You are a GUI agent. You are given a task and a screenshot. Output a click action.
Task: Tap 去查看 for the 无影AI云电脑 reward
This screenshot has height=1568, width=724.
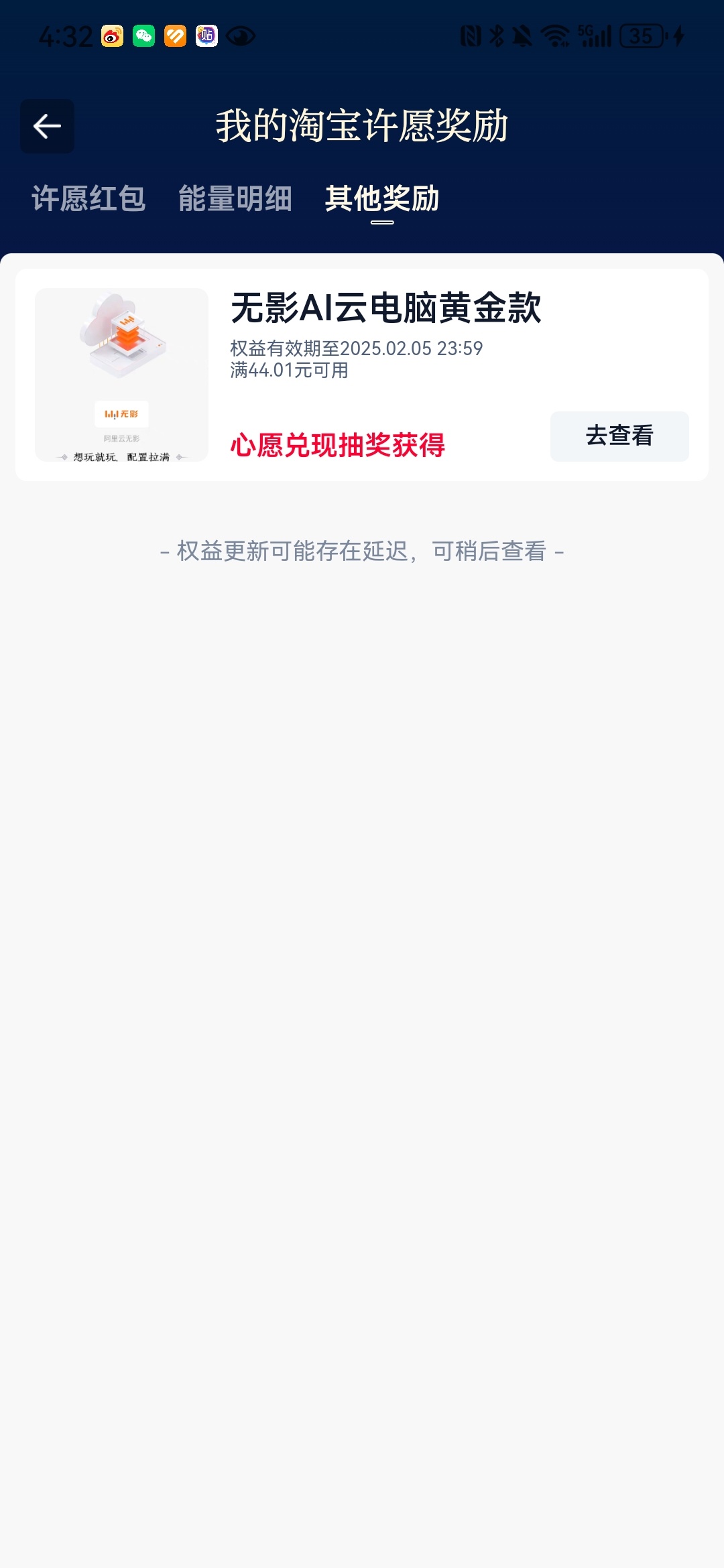619,436
